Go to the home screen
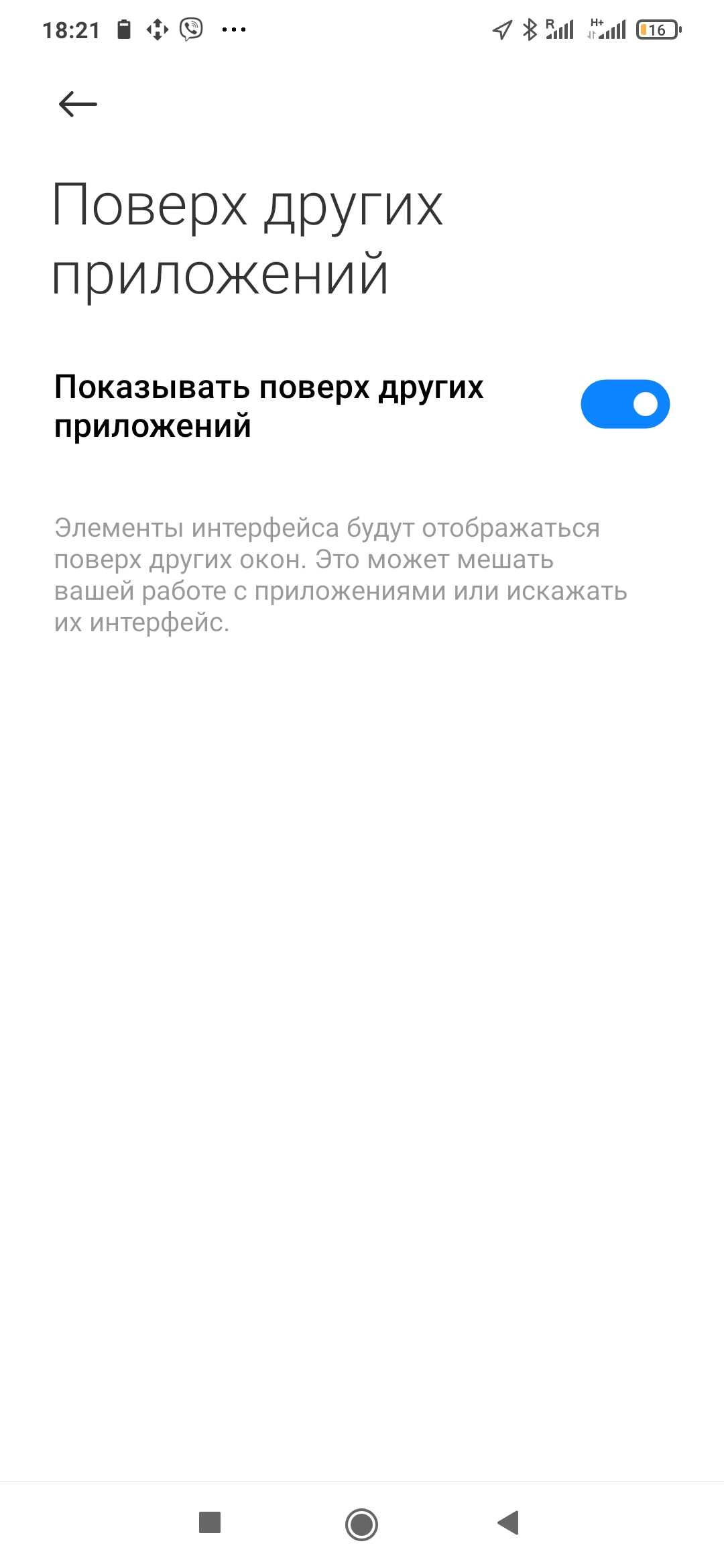Screen dimensions: 724x1568 pyautogui.click(x=361, y=1524)
